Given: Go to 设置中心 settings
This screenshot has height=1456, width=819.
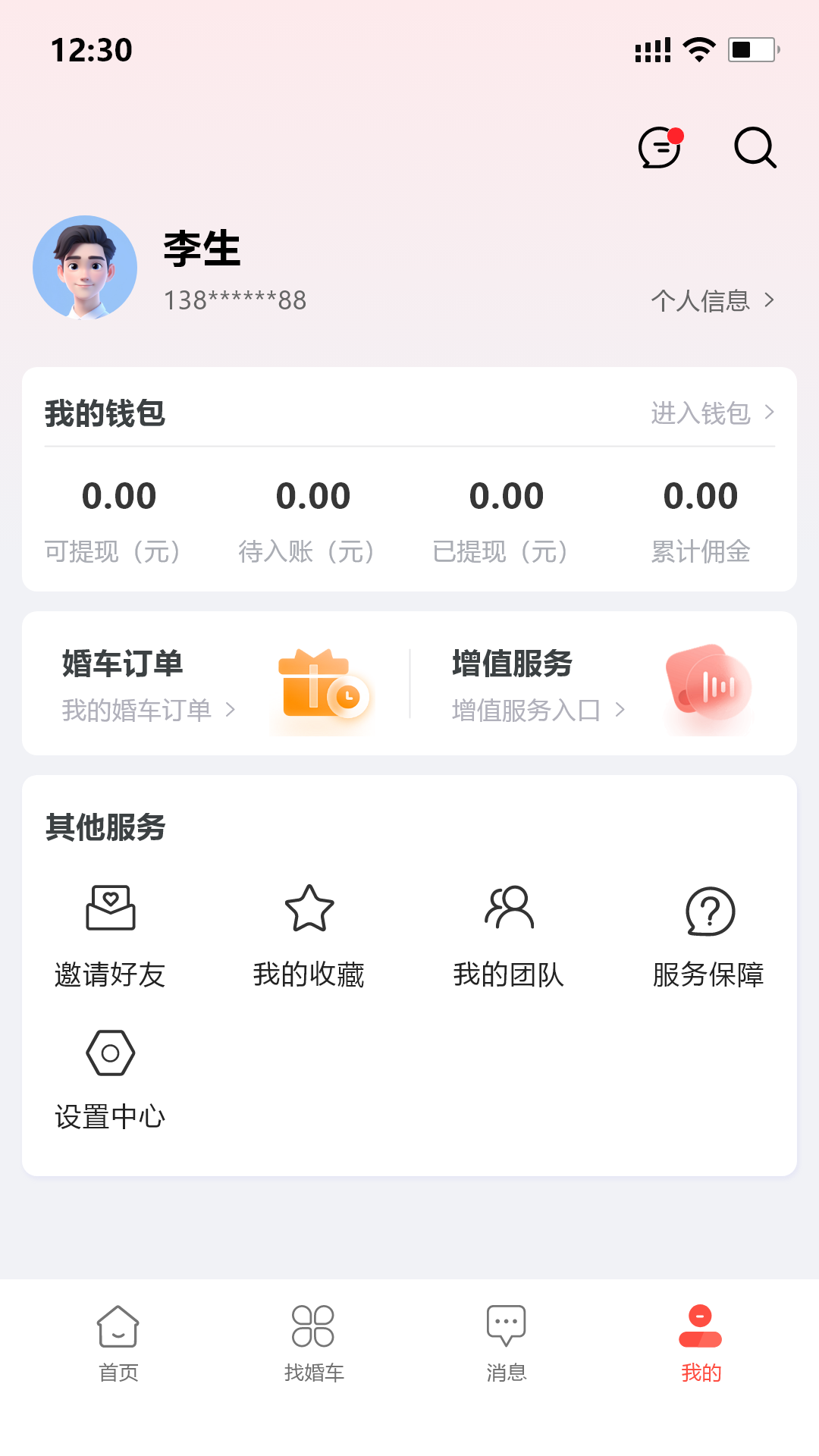Looking at the screenshot, I should [x=111, y=1078].
